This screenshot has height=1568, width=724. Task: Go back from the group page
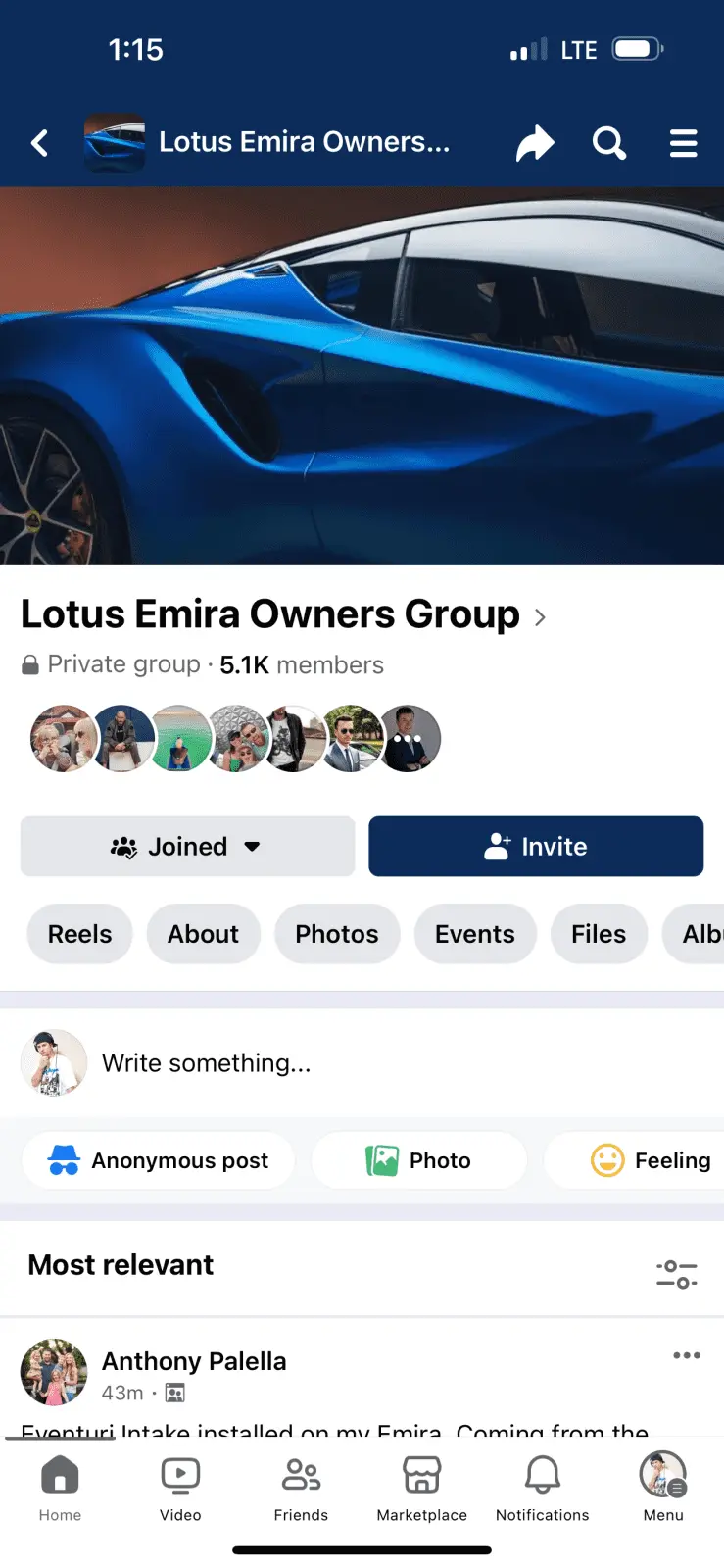pyautogui.click(x=40, y=143)
